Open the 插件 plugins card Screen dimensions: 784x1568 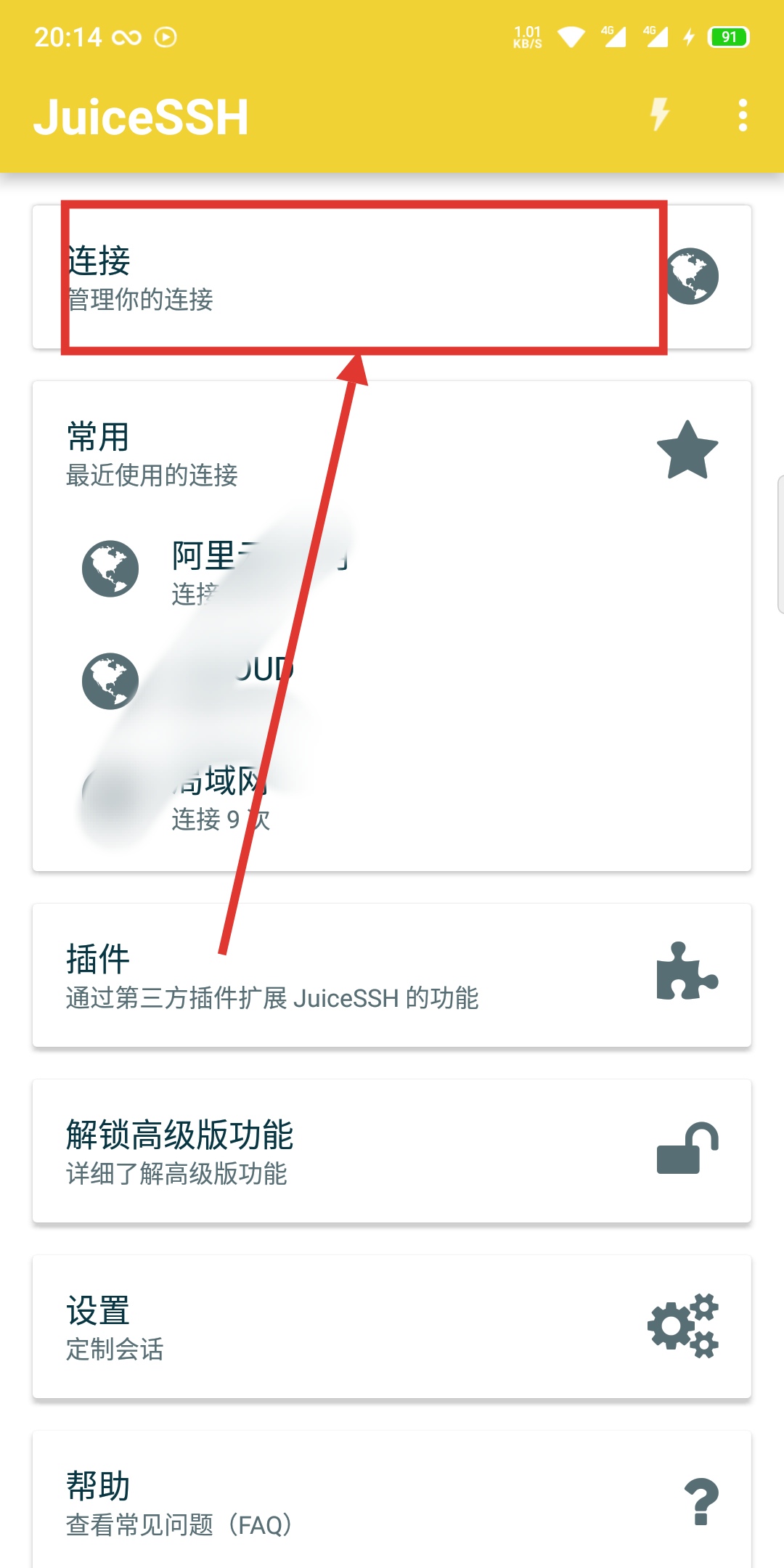click(x=392, y=975)
